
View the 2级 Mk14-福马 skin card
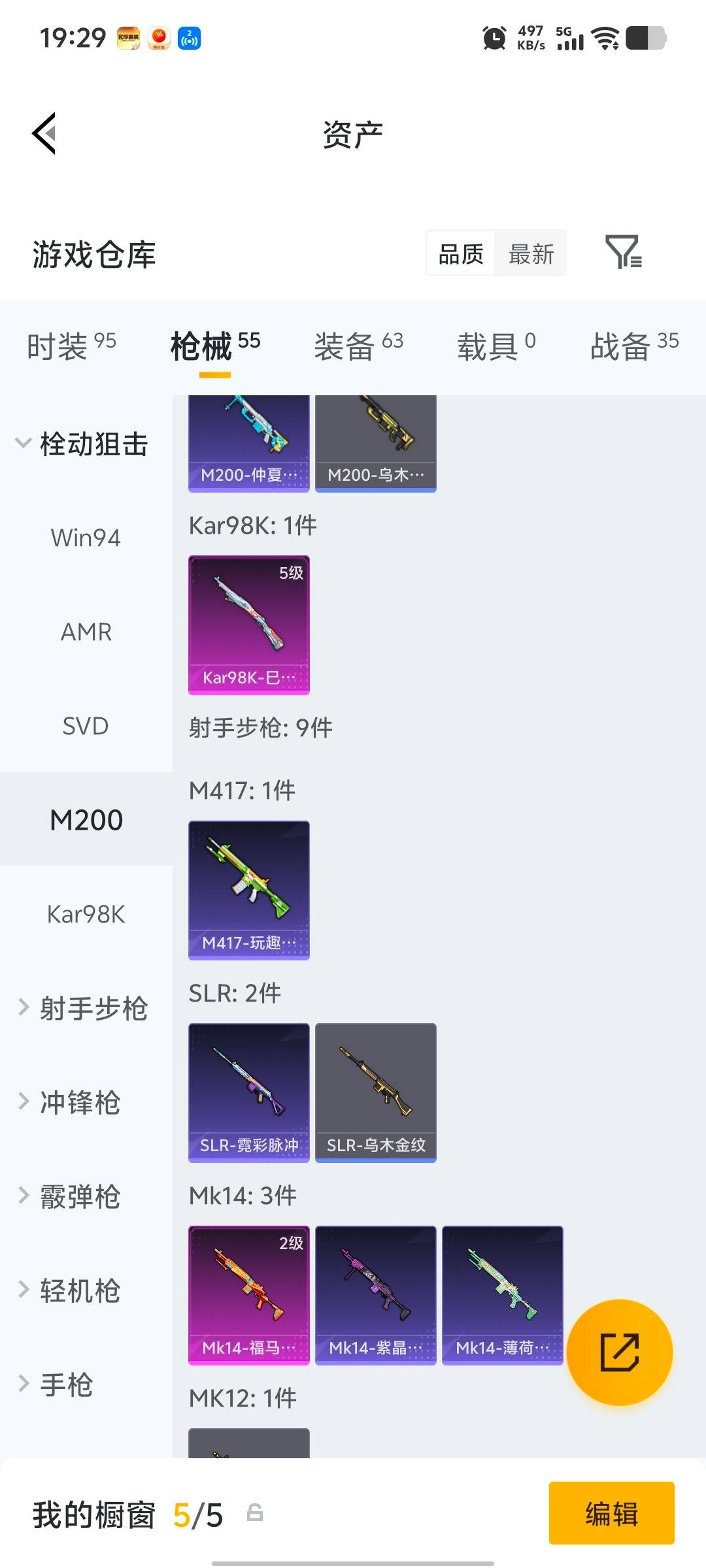tap(249, 1295)
